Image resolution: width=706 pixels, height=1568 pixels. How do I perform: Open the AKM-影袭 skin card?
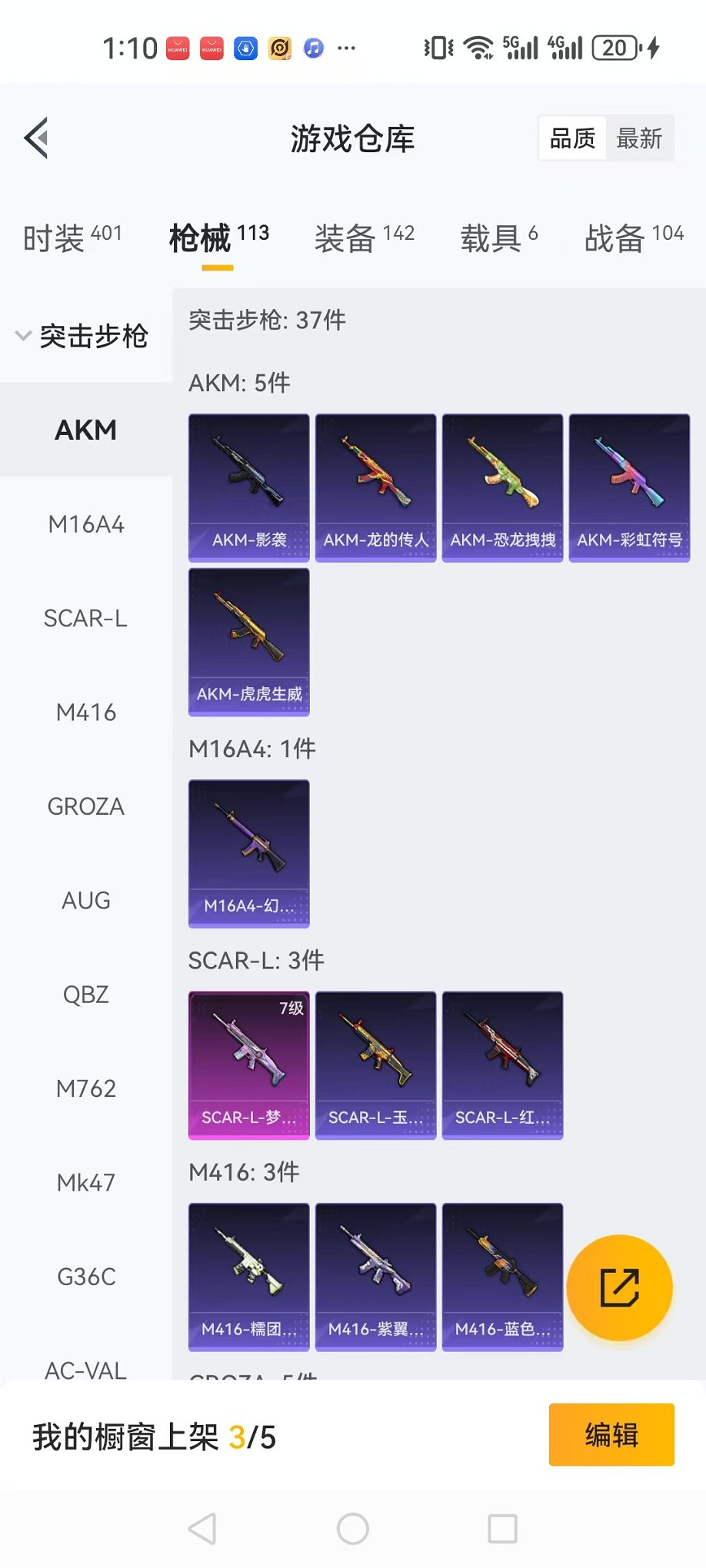pyautogui.click(x=249, y=487)
